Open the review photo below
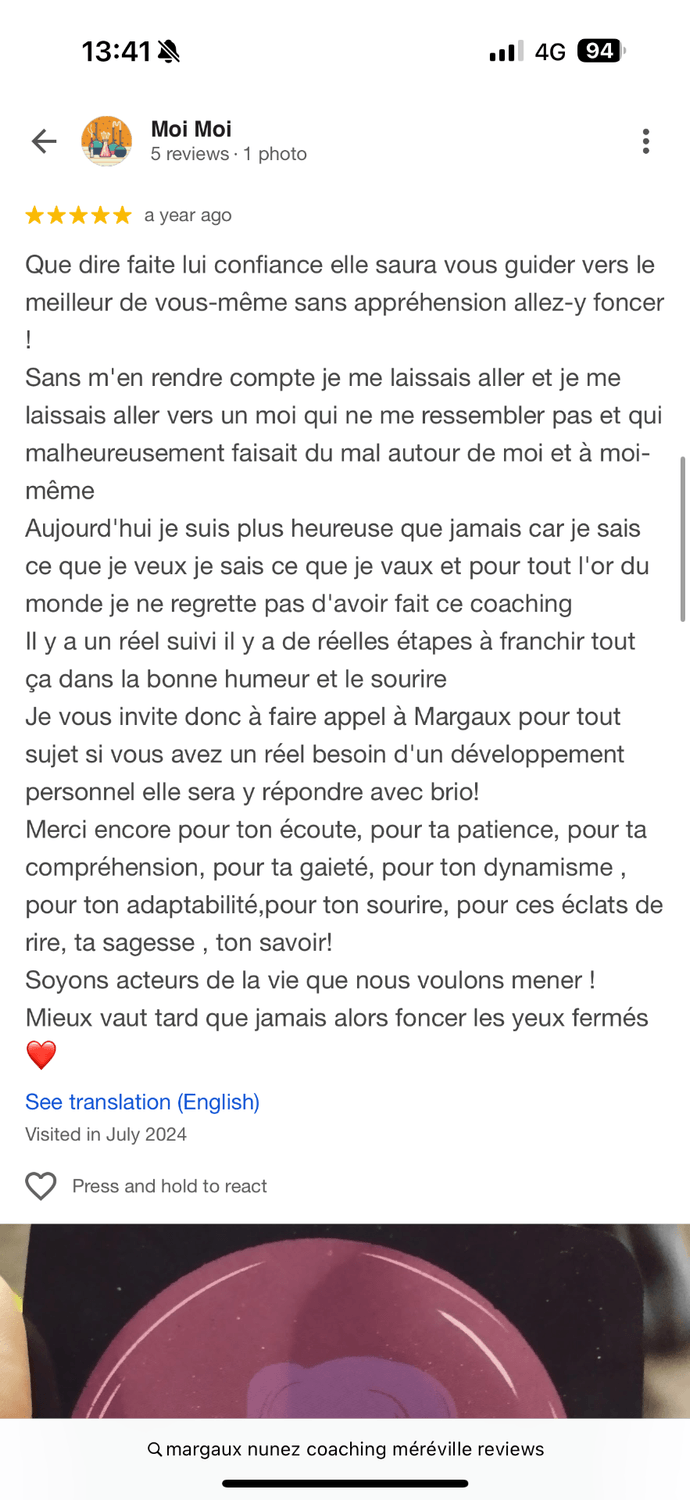 (345, 1320)
